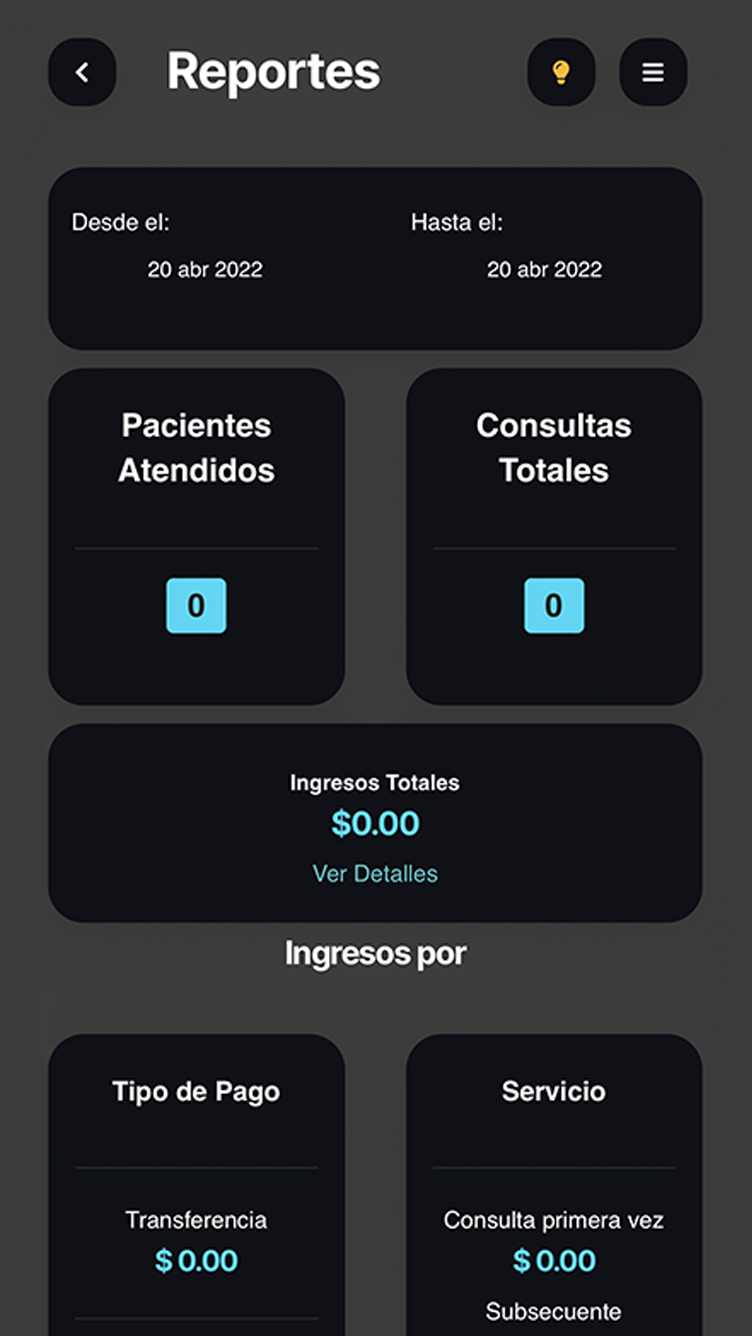
Task: Go back using the arrow button
Action: click(82, 72)
